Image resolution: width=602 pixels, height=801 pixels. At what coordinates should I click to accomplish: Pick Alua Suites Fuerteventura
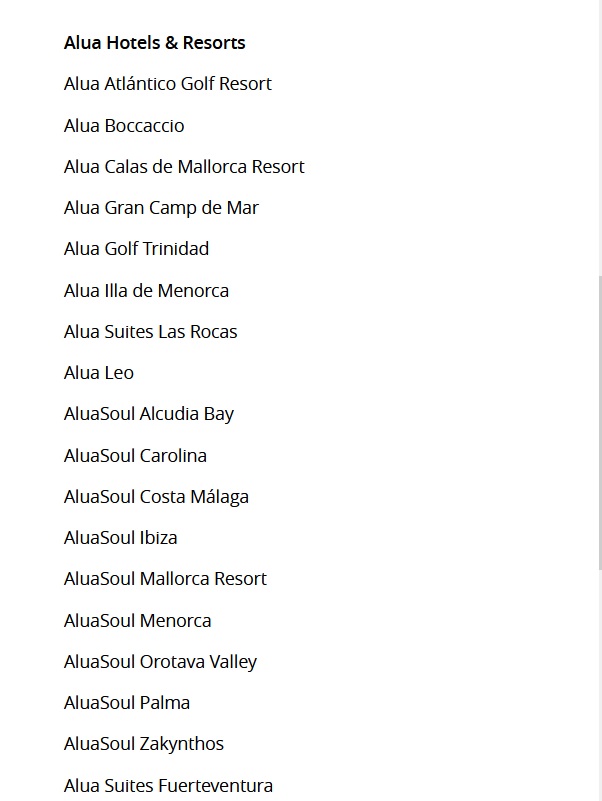tap(168, 786)
